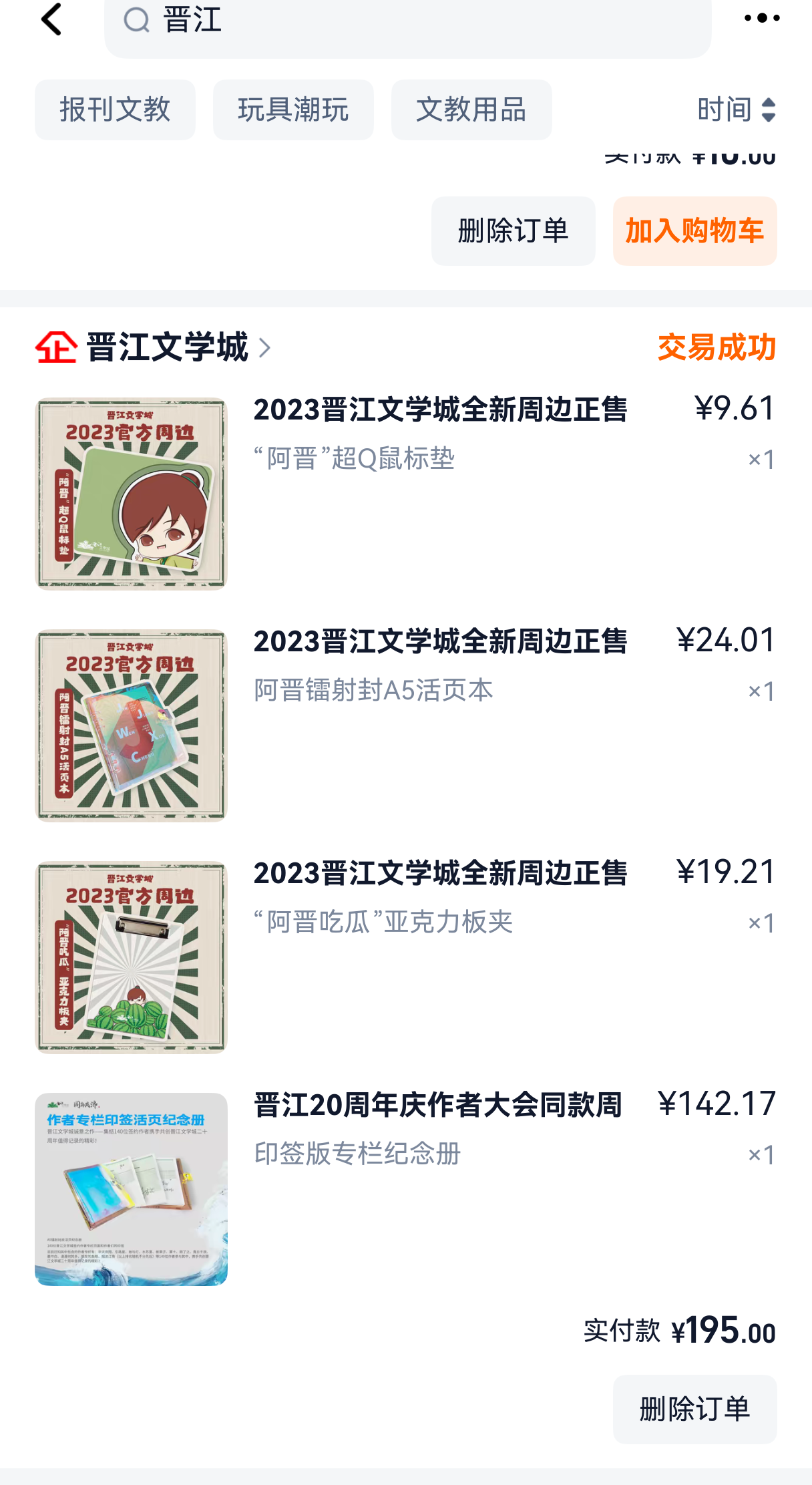Image resolution: width=812 pixels, height=1485 pixels.
Task: Open the “阿晋吃瓜”亚克力板夹 item
Action: click(406, 957)
